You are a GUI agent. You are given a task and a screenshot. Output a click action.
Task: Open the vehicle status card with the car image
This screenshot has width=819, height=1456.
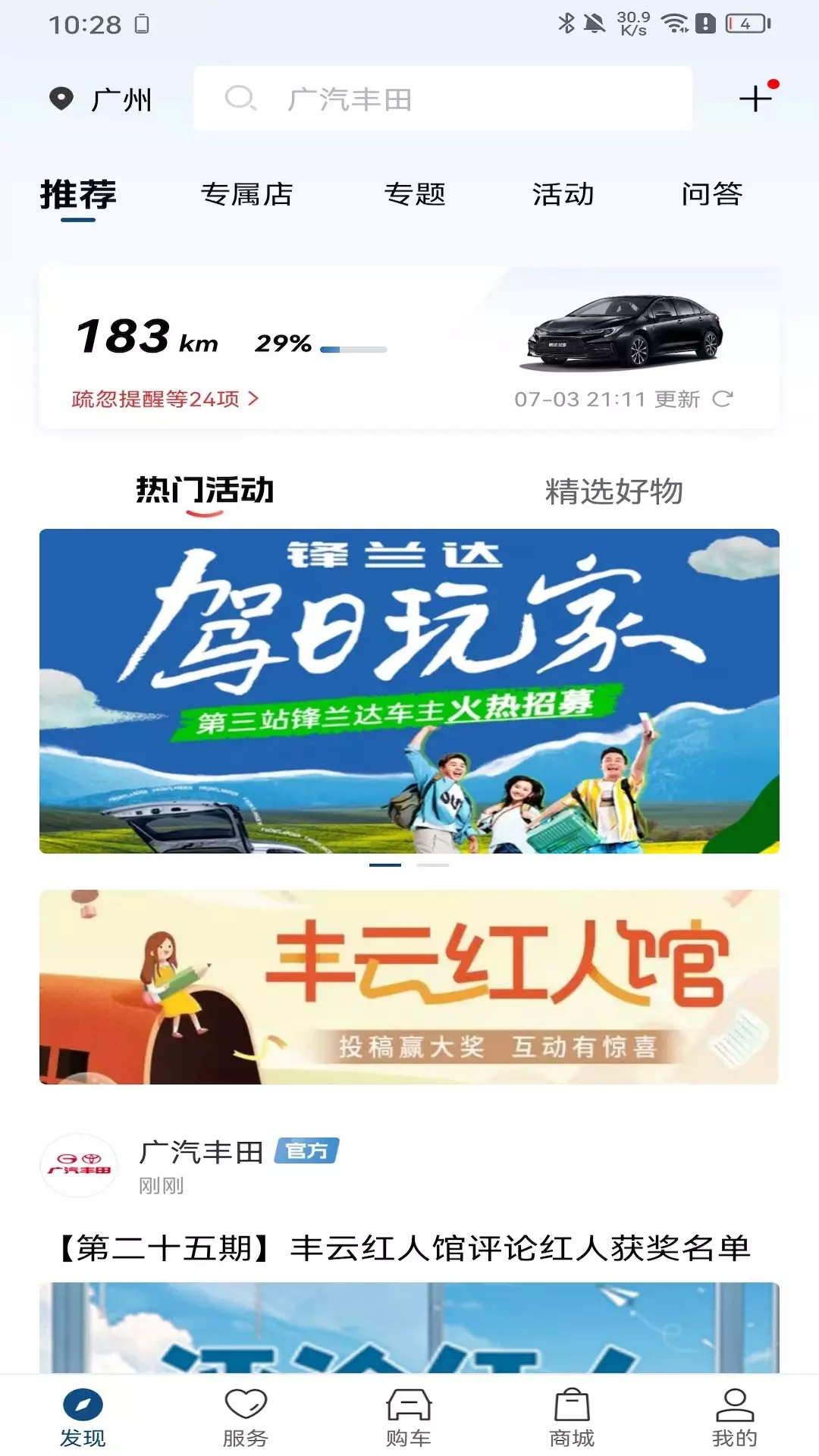[x=409, y=347]
